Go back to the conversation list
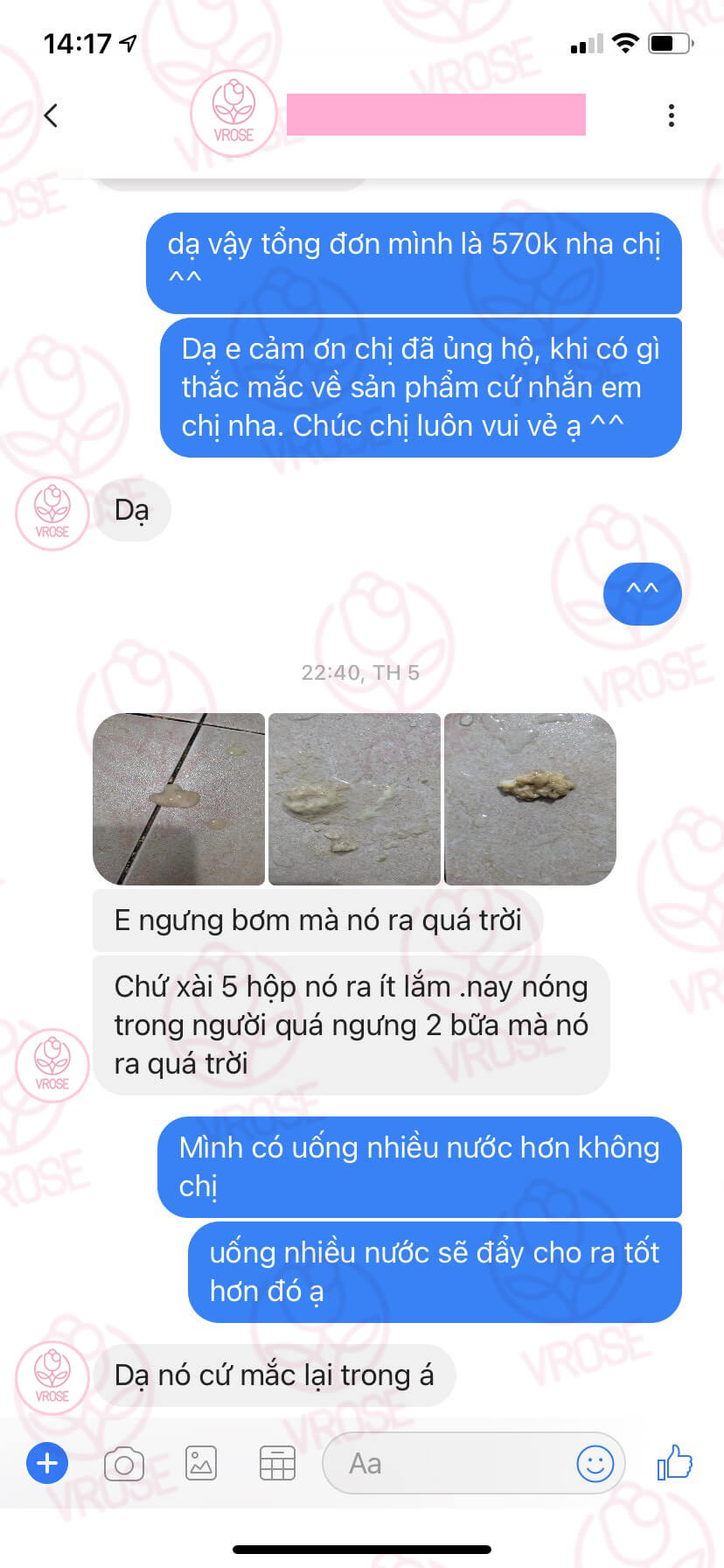This screenshot has height=1568, width=724. pyautogui.click(x=51, y=115)
